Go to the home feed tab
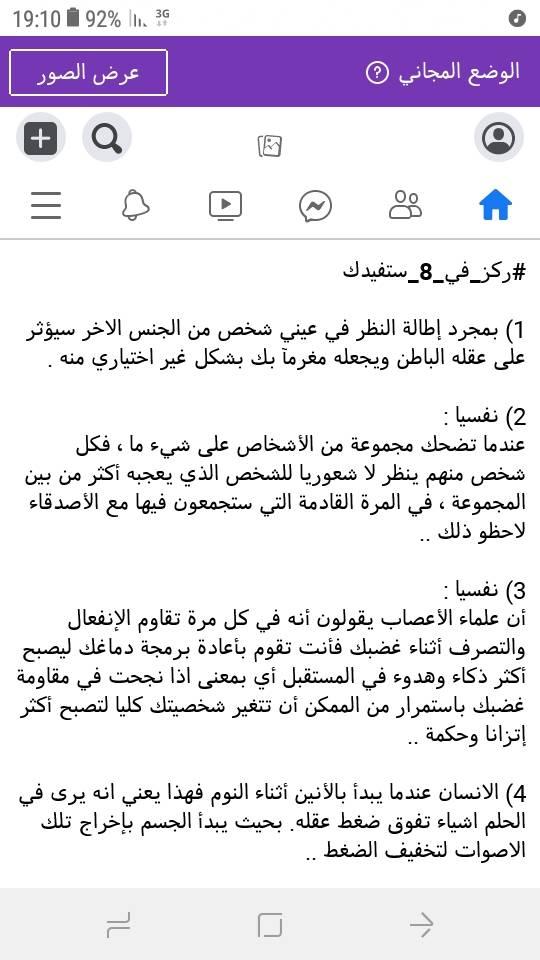The image size is (540, 960). click(495, 205)
